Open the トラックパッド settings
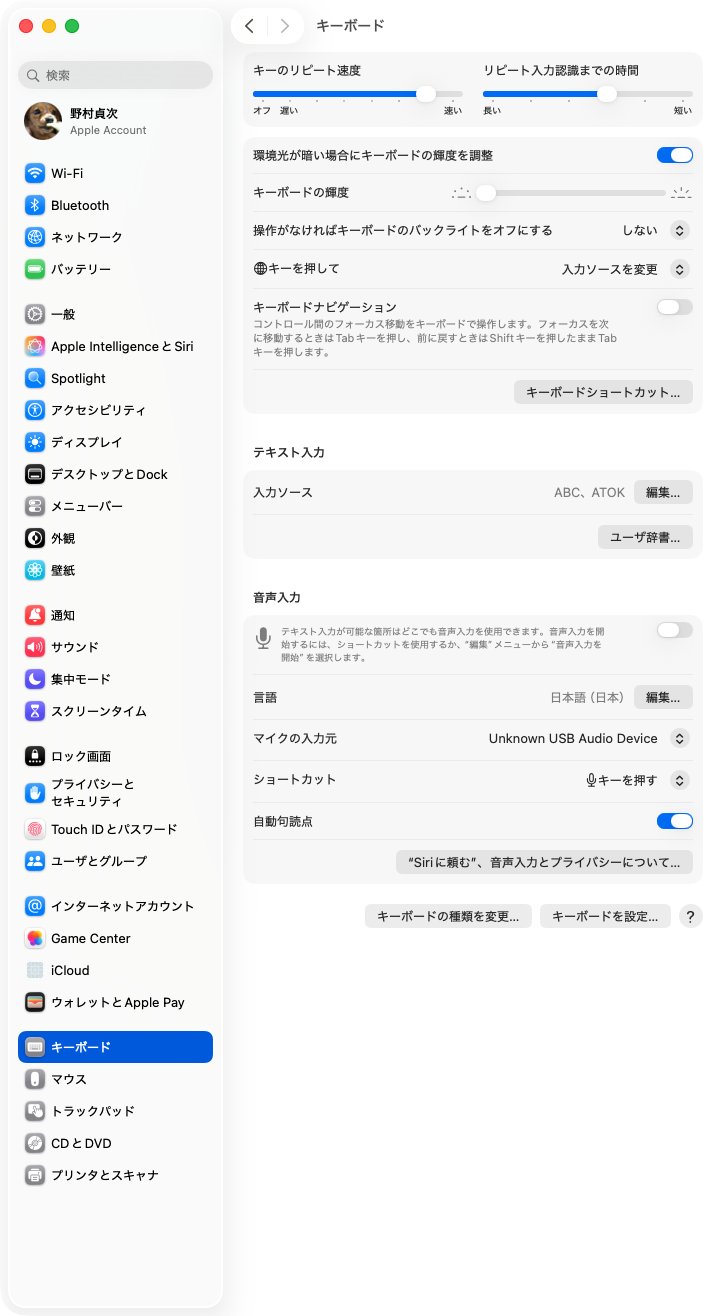Screen dimensions: 723x1316 pos(92,1111)
